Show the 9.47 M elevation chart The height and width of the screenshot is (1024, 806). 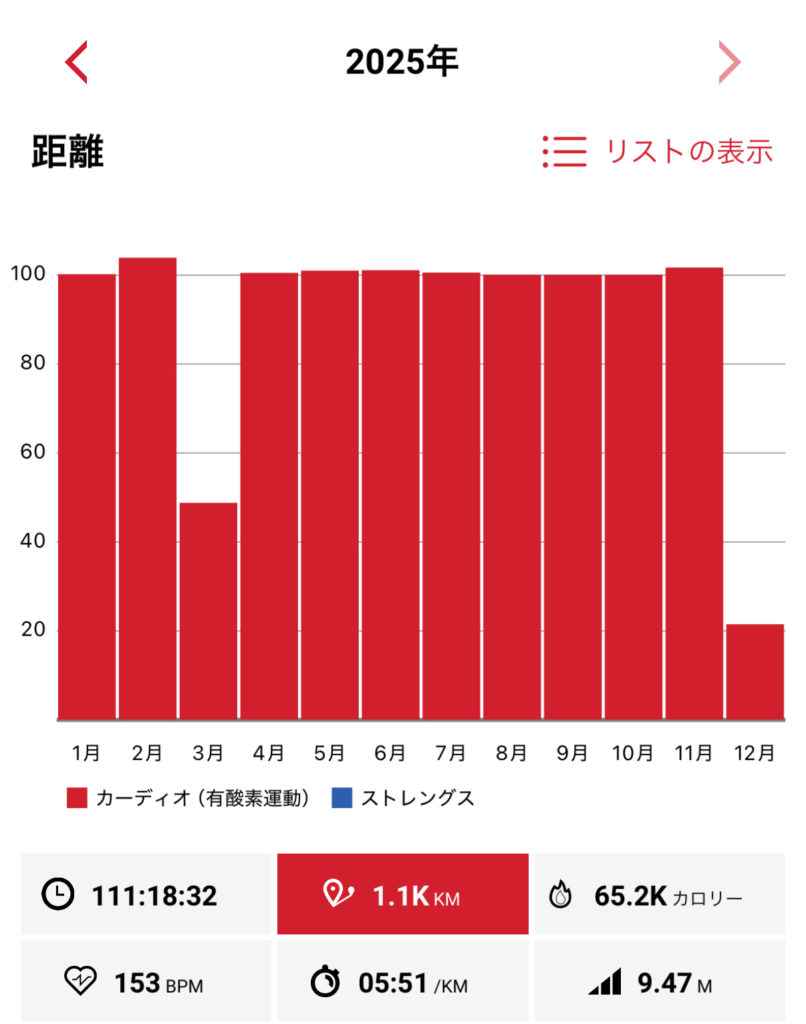(x=660, y=982)
